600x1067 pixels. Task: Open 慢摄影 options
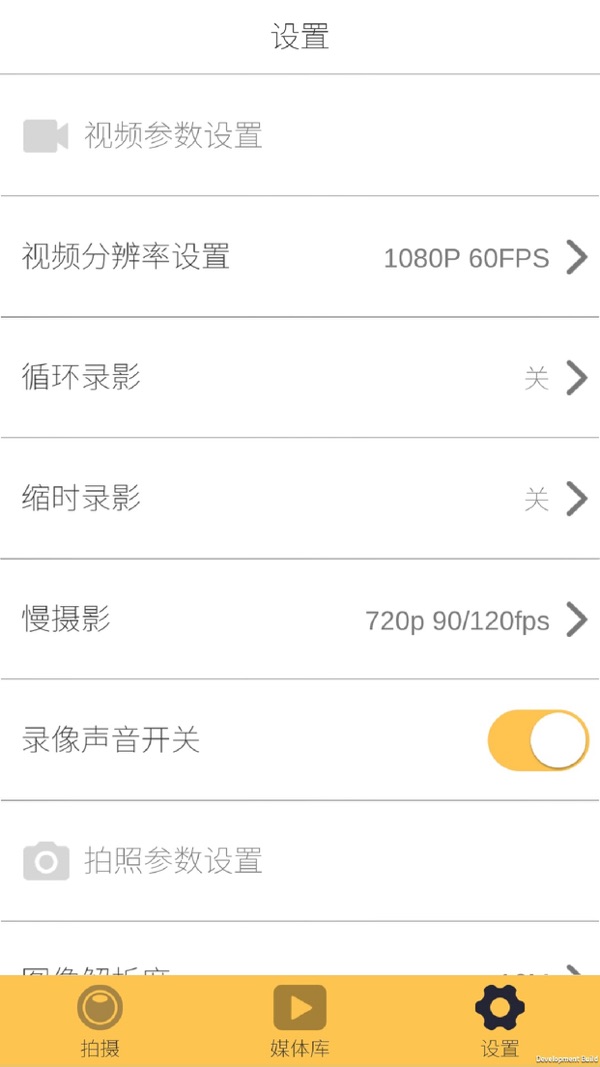[300, 620]
